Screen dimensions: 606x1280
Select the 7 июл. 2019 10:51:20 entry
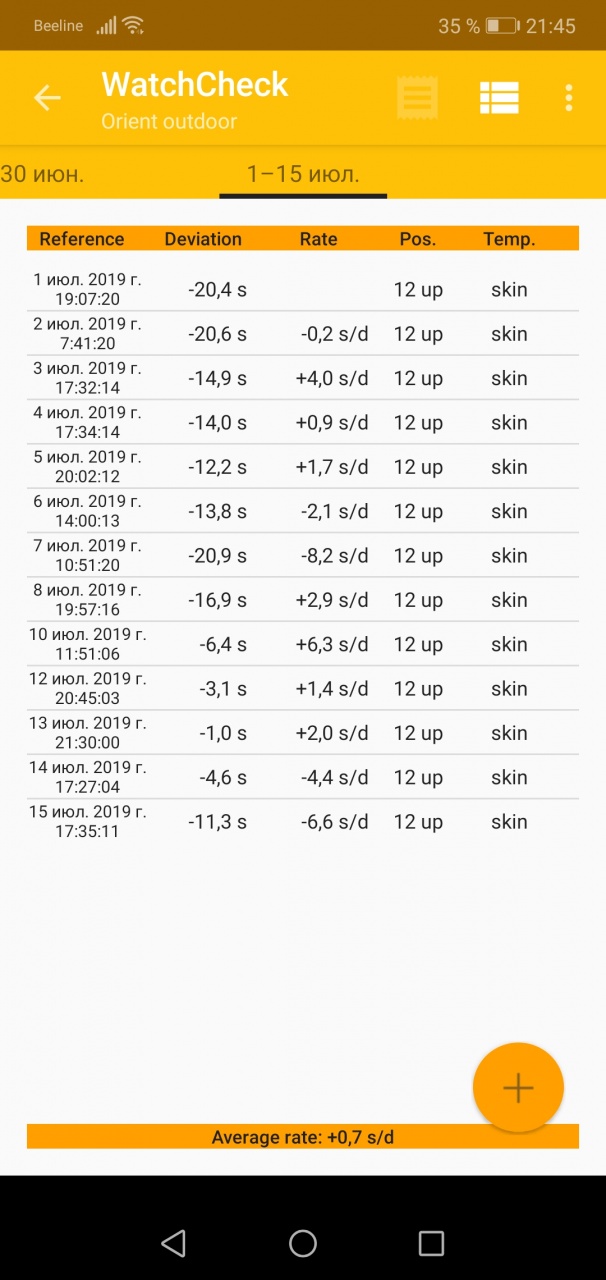302,556
